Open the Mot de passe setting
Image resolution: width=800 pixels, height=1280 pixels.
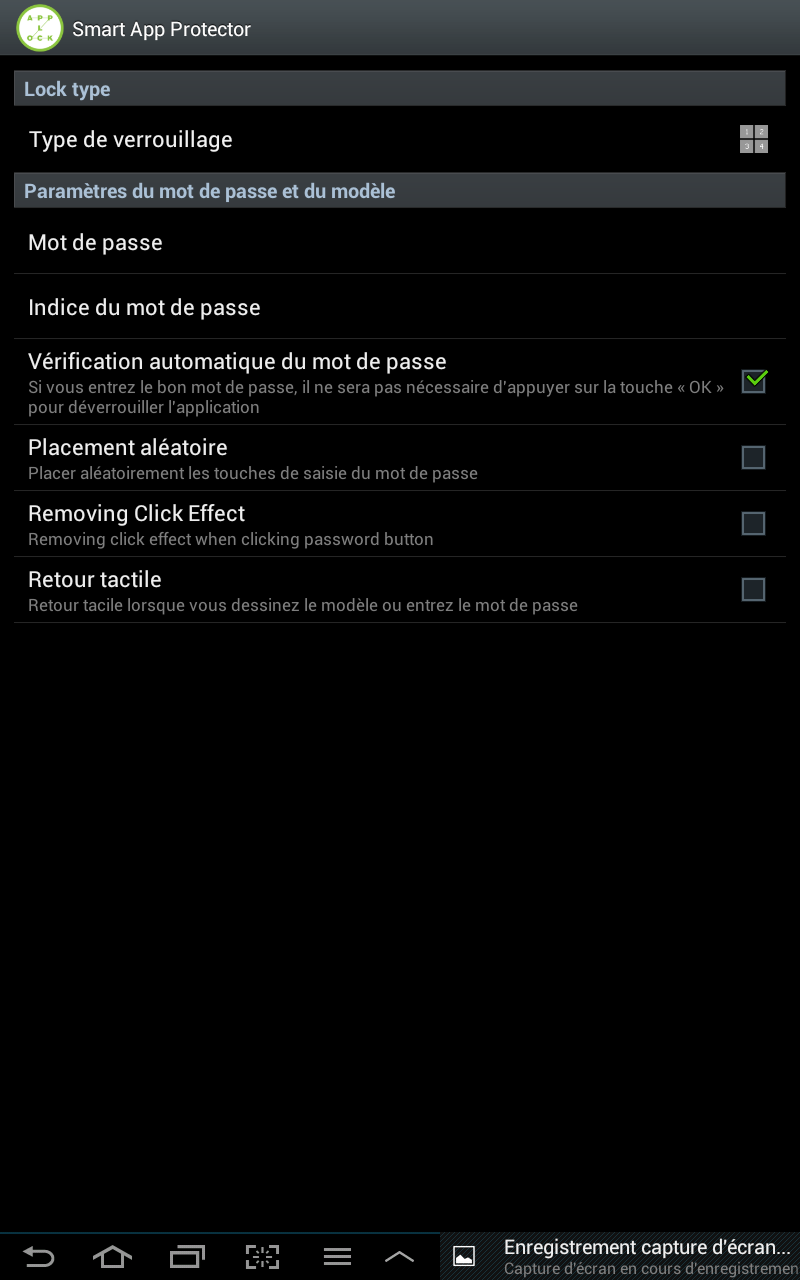coord(400,242)
